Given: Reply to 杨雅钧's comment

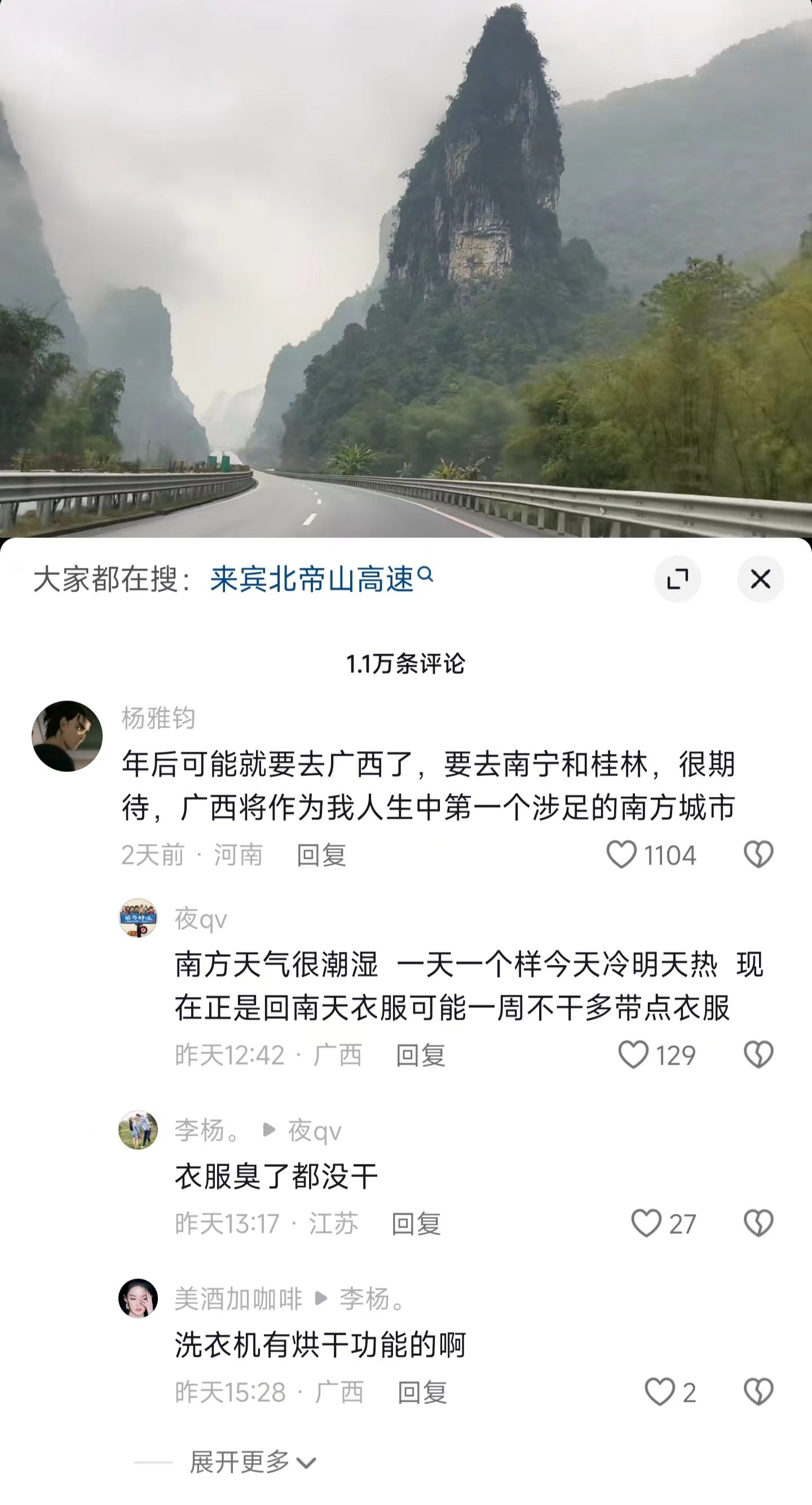Looking at the screenshot, I should 321,855.
